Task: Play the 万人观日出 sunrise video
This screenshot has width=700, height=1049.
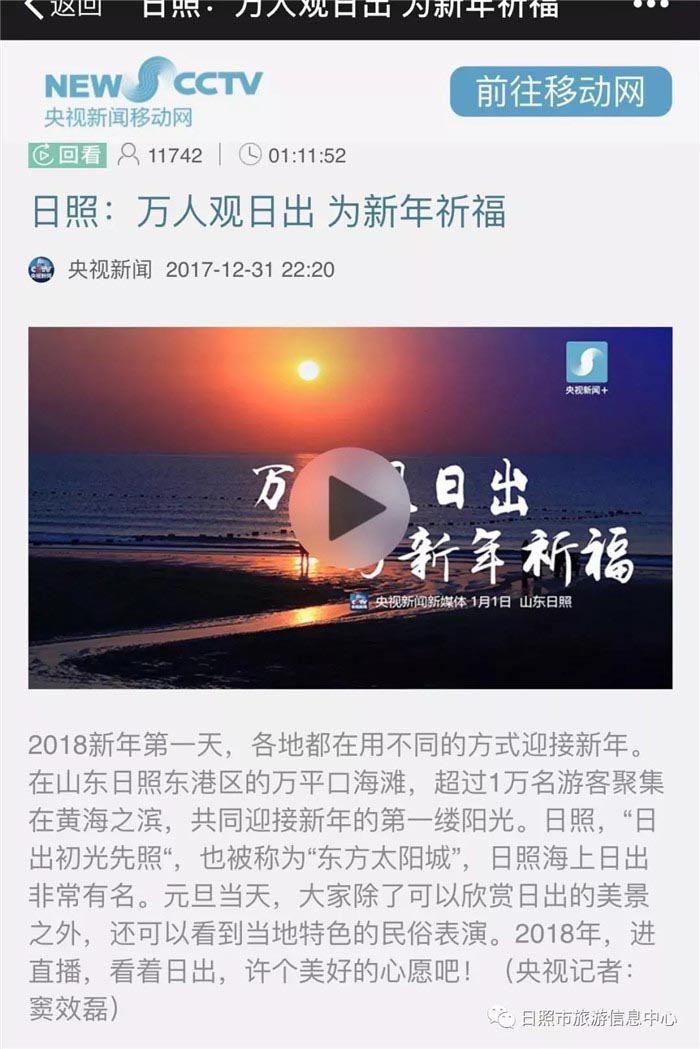Action: point(349,508)
